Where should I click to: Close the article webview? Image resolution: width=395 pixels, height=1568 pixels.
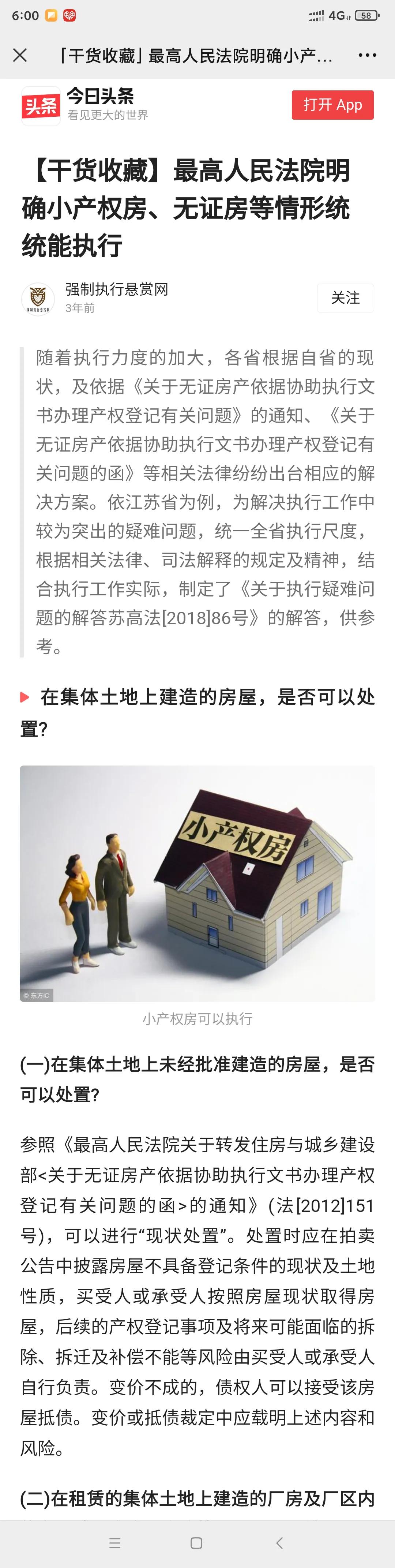point(20,55)
